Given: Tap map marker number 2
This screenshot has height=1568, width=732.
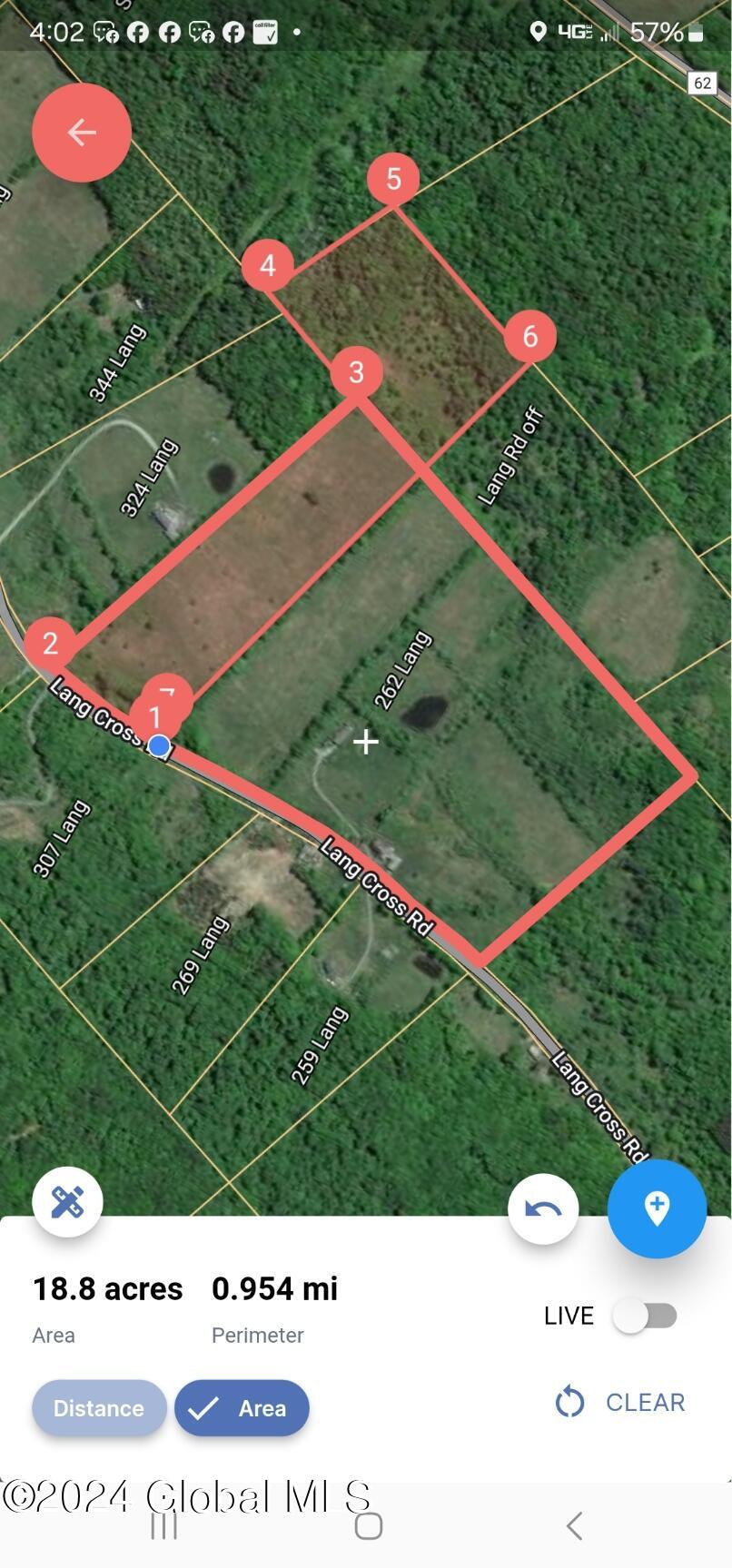Looking at the screenshot, I should click(50, 644).
